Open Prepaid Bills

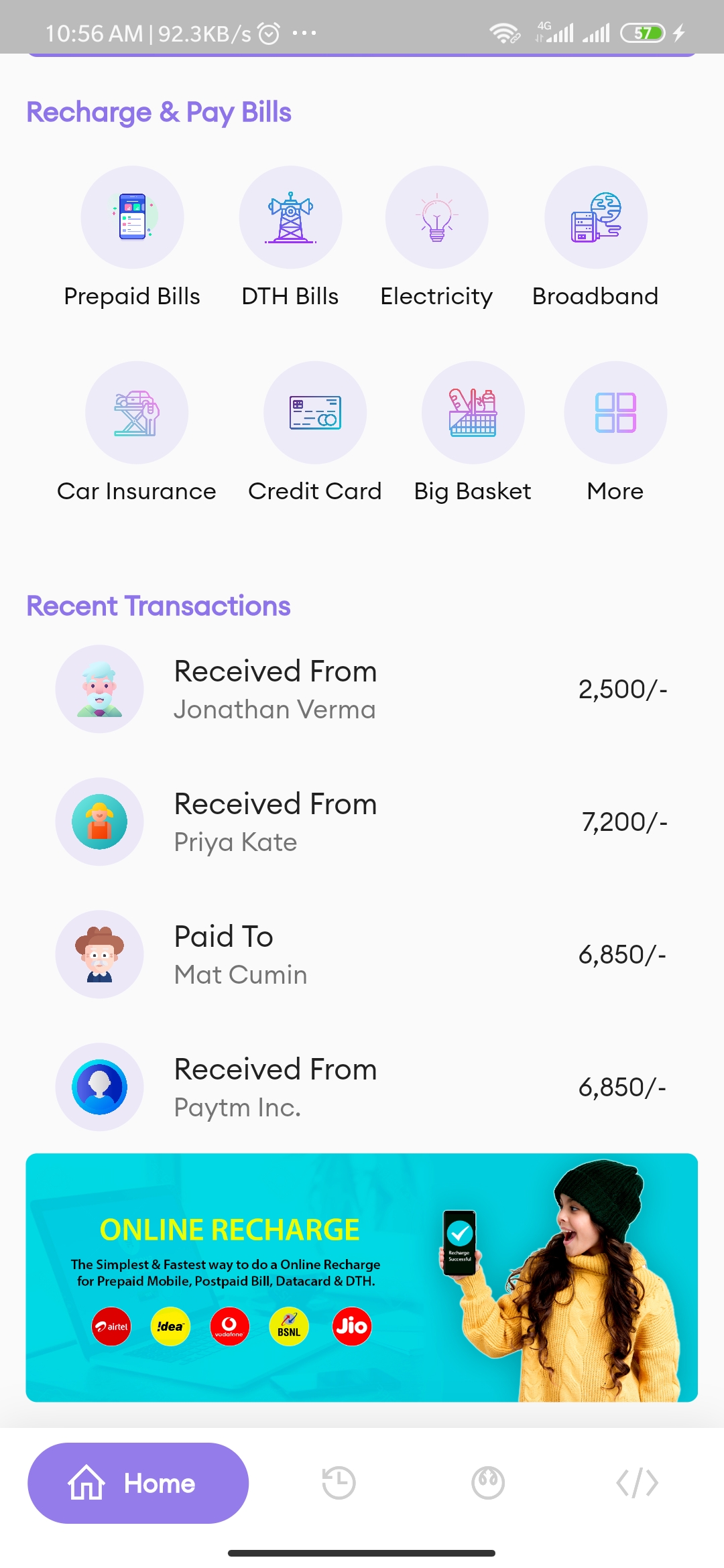[x=132, y=218]
